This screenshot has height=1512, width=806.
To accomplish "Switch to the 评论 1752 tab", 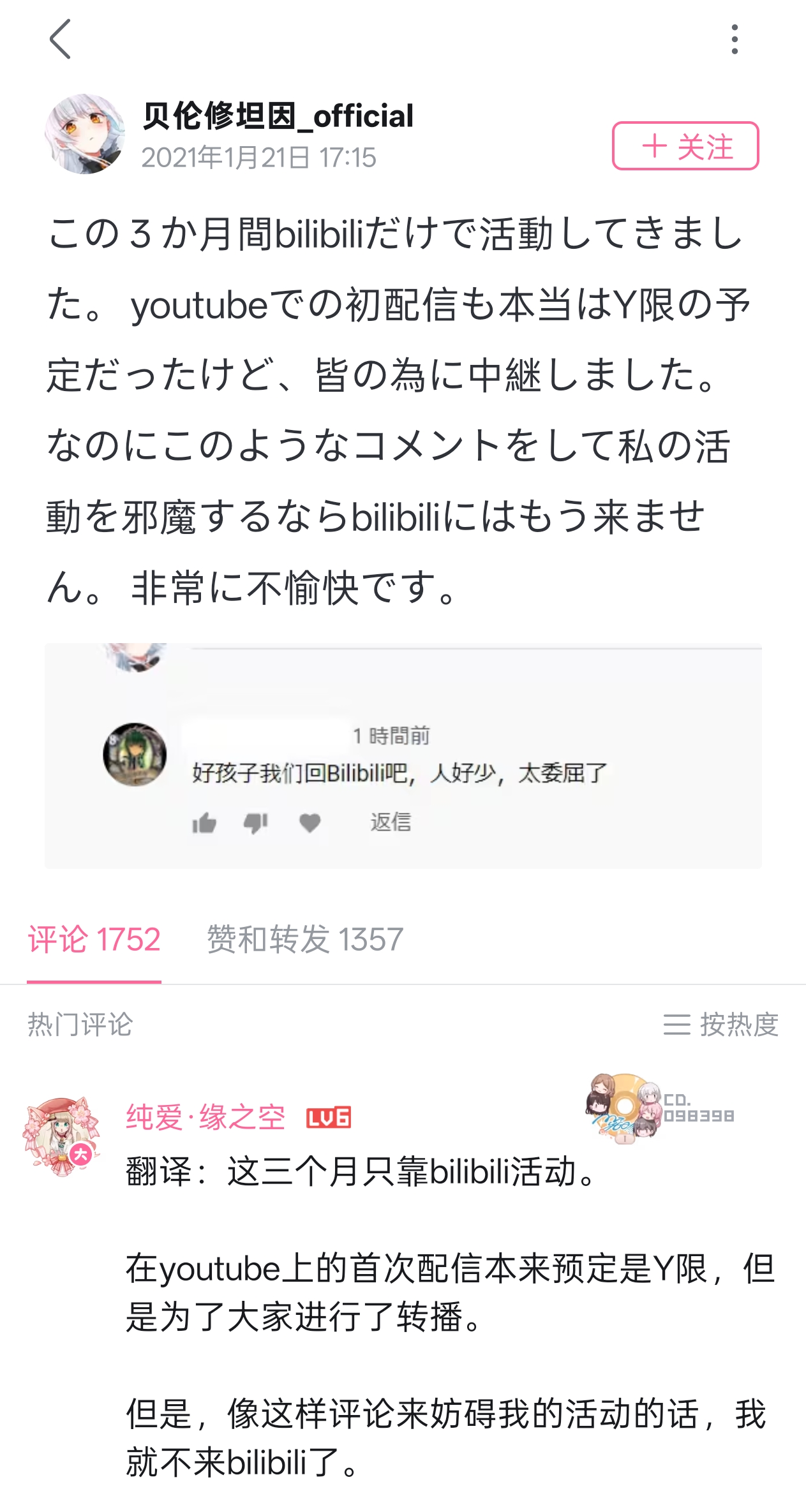I will pyautogui.click(x=94, y=940).
